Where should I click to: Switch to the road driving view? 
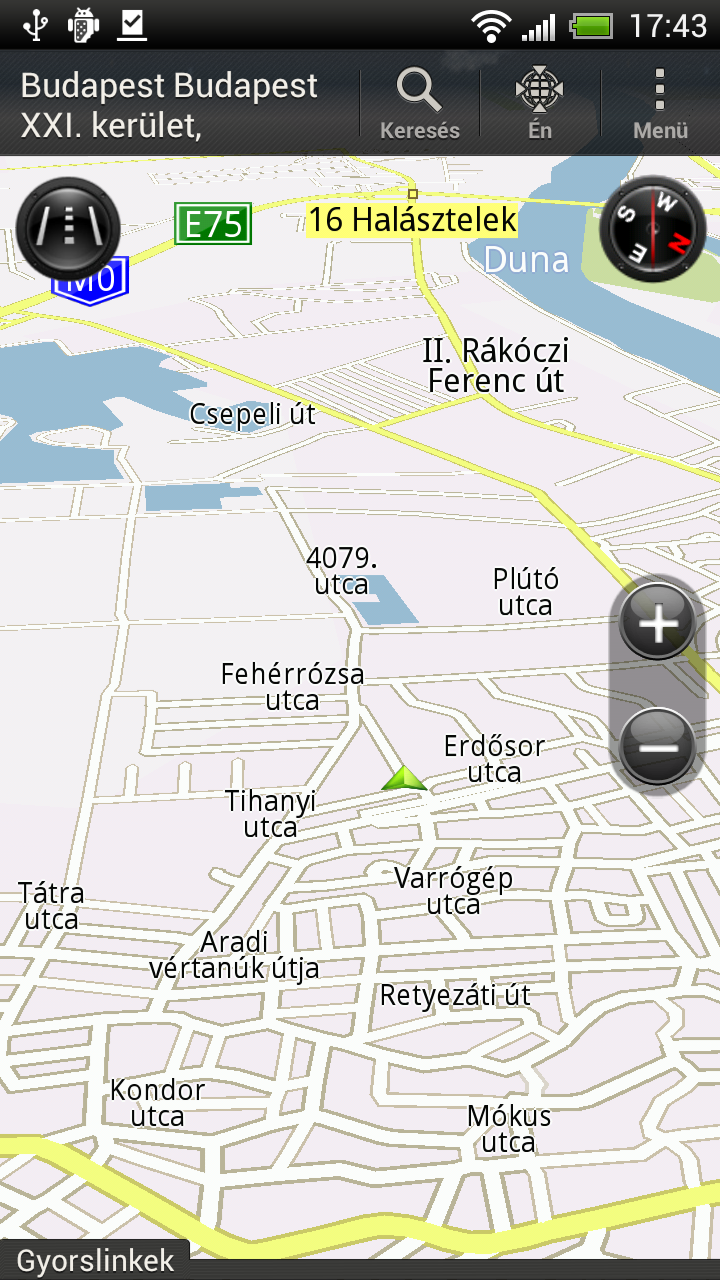68,228
